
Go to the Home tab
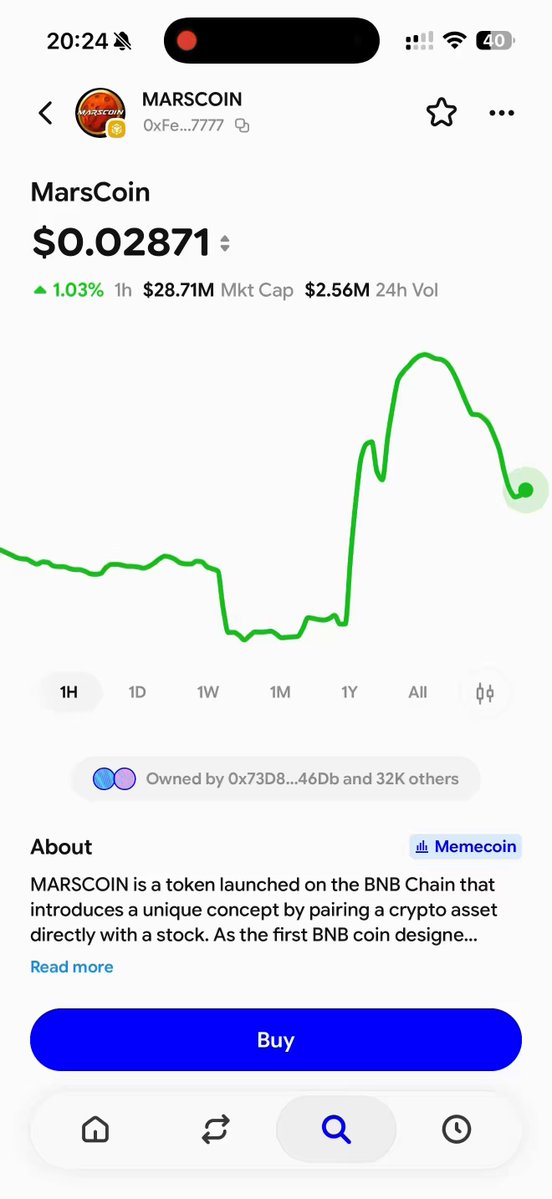[x=96, y=1129]
